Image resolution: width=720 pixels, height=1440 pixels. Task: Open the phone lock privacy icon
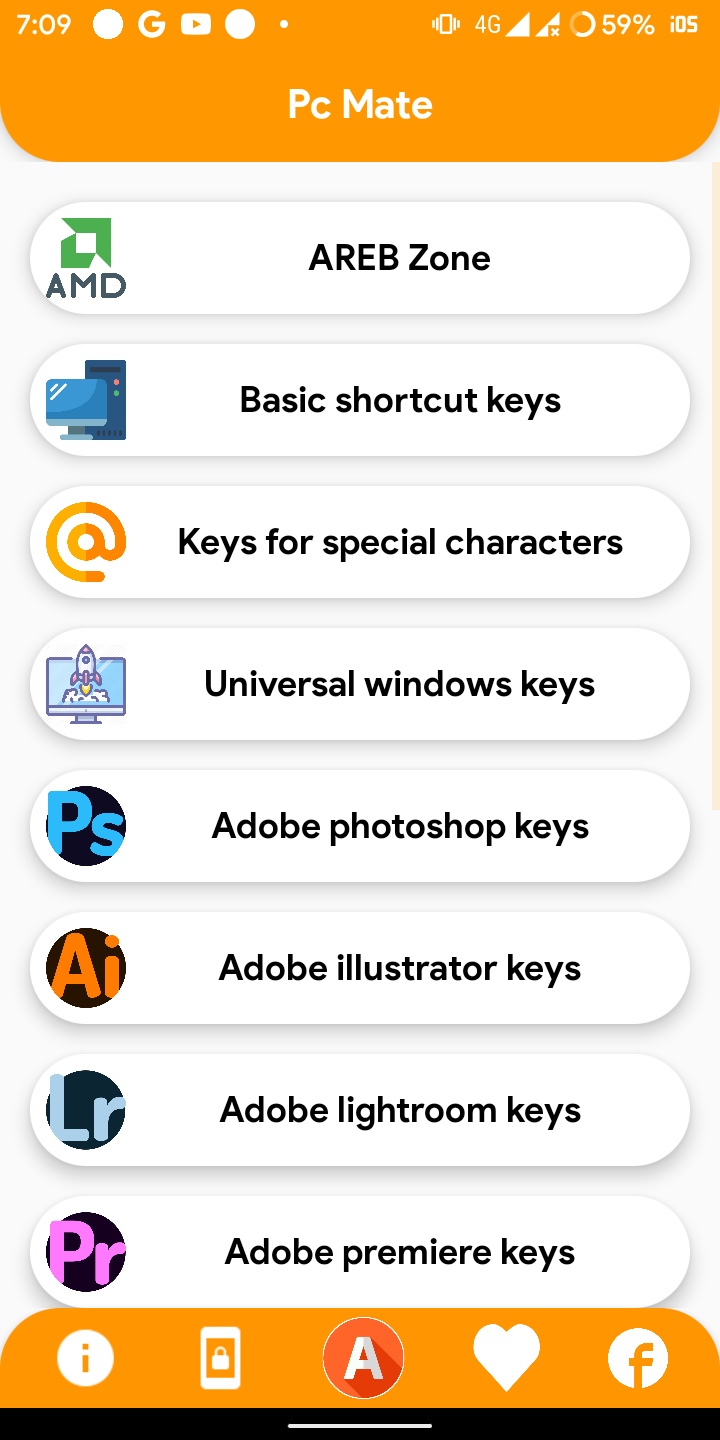click(220, 1358)
